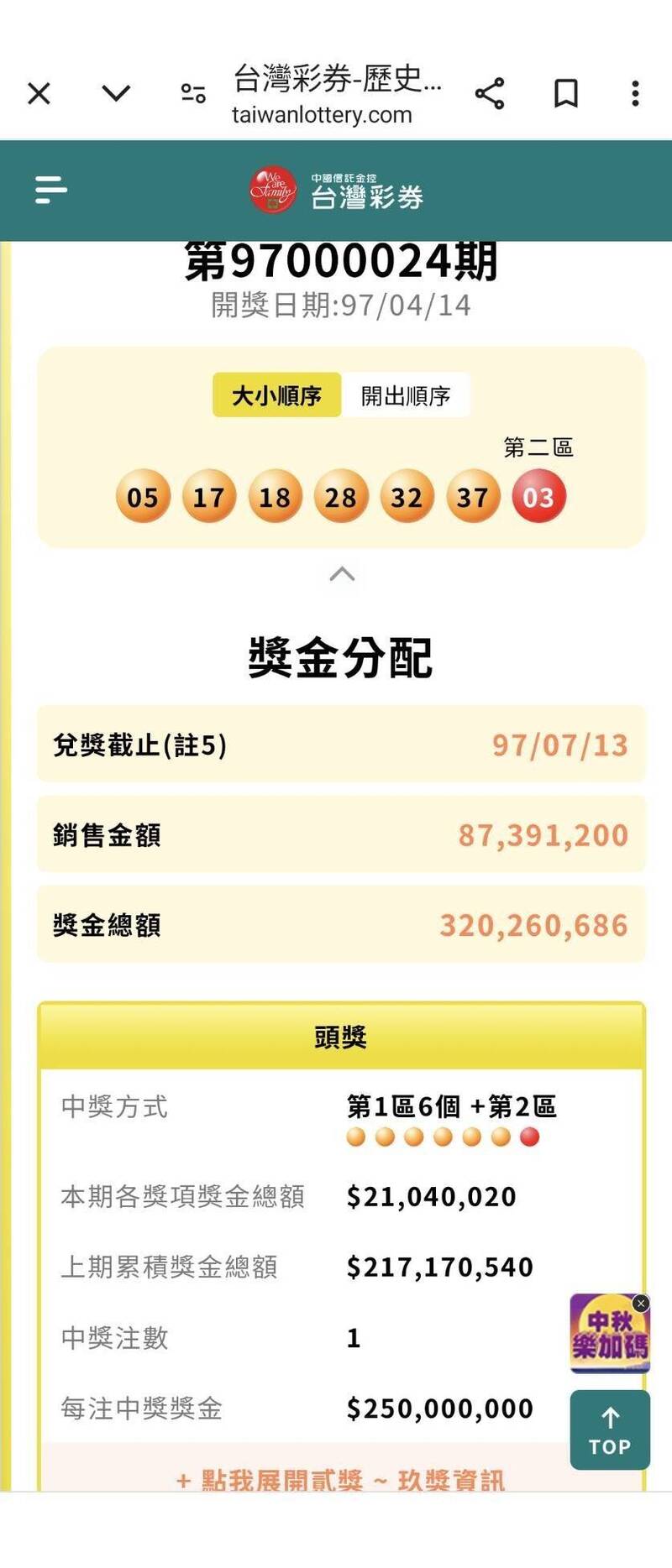Tap the TOP arrow to return up

click(x=609, y=1429)
